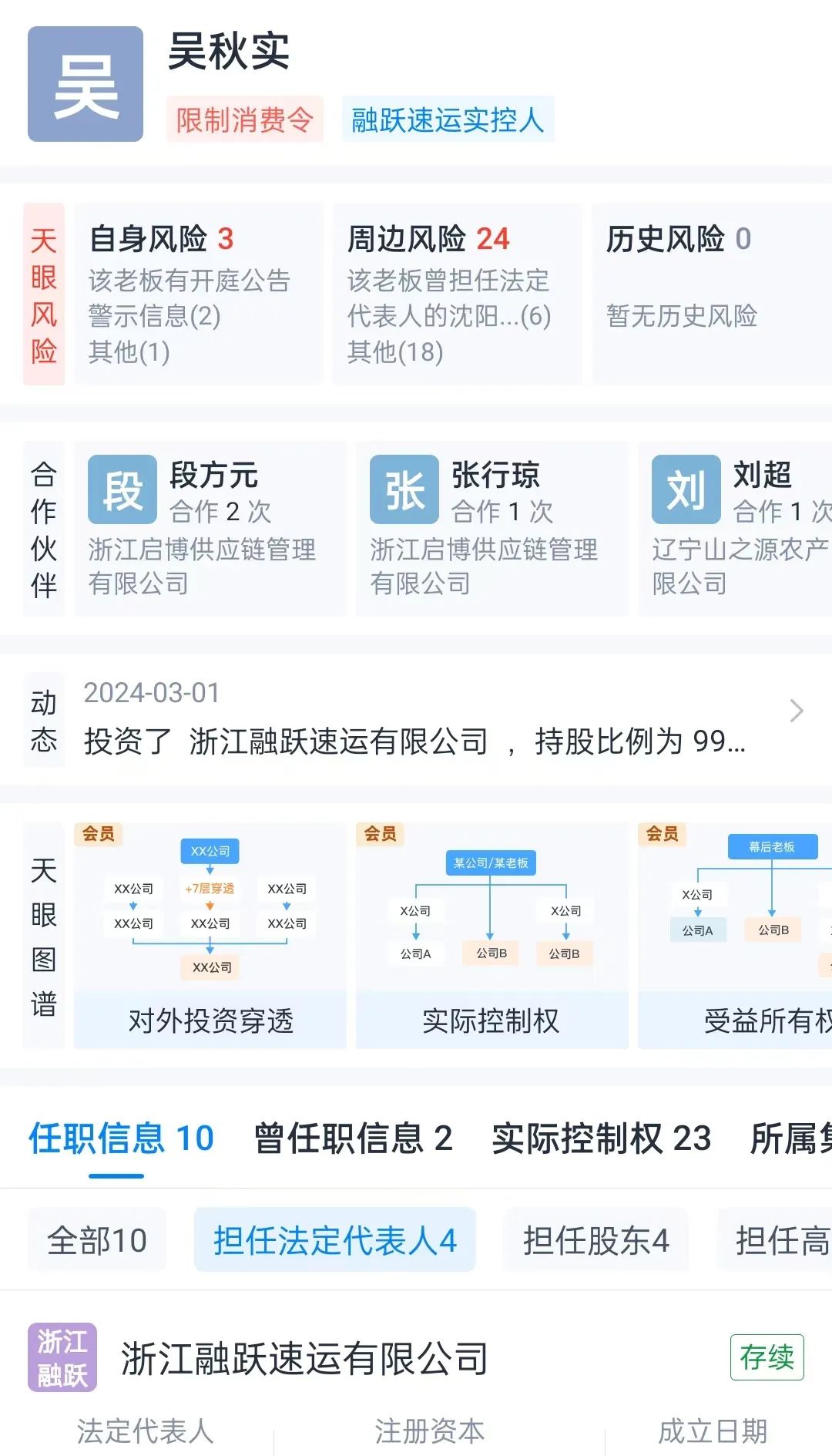Viewport: 832px width, 1456px height.
Task: Switch to the 实际控制权 23 tab
Action: 602,1138
